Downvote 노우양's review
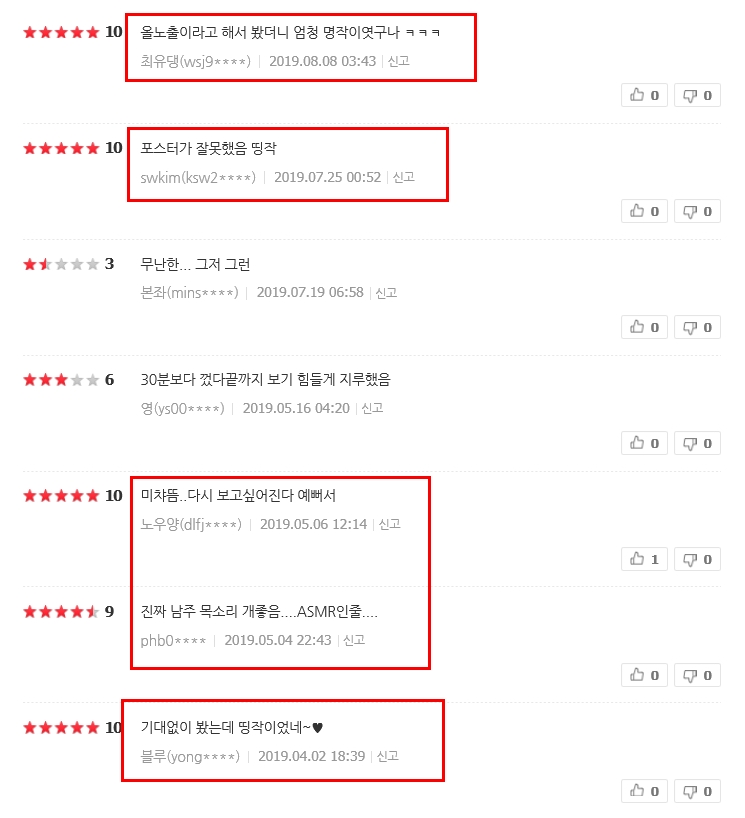745x818 pixels. pos(697,559)
